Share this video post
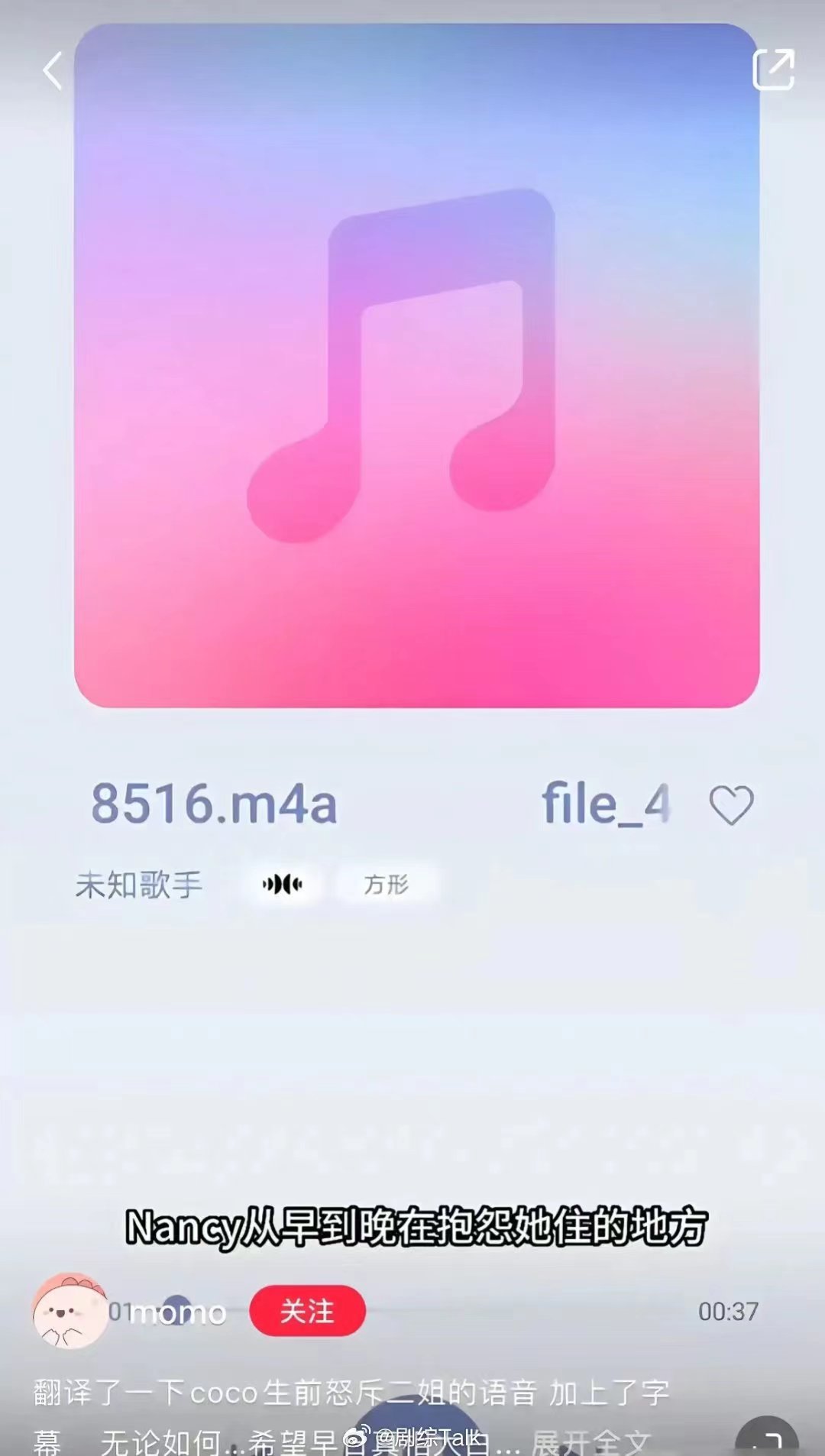 click(773, 70)
